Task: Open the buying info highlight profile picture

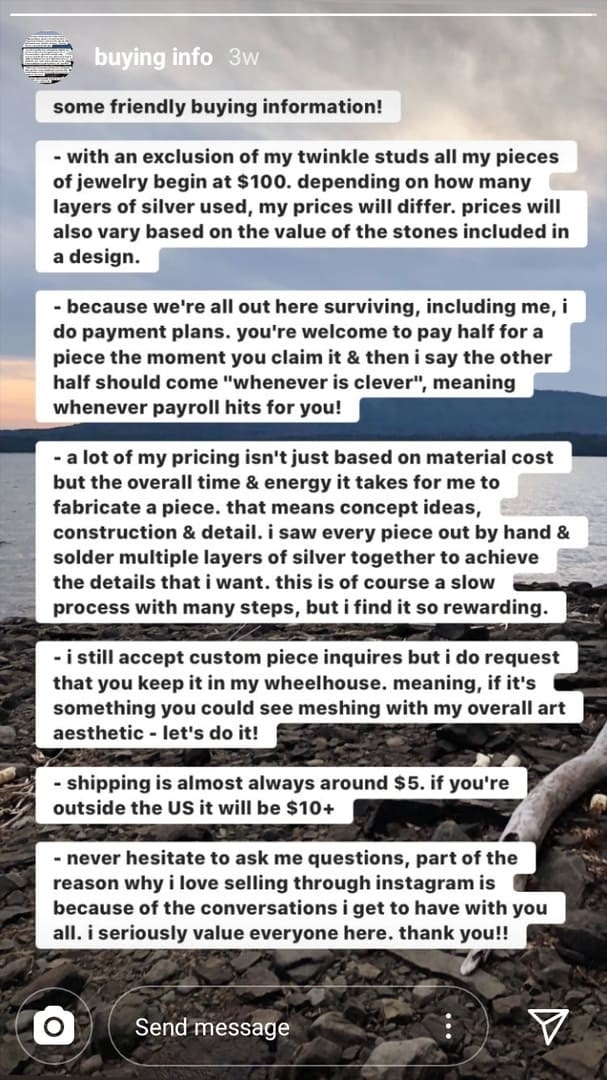Action: [x=47, y=57]
